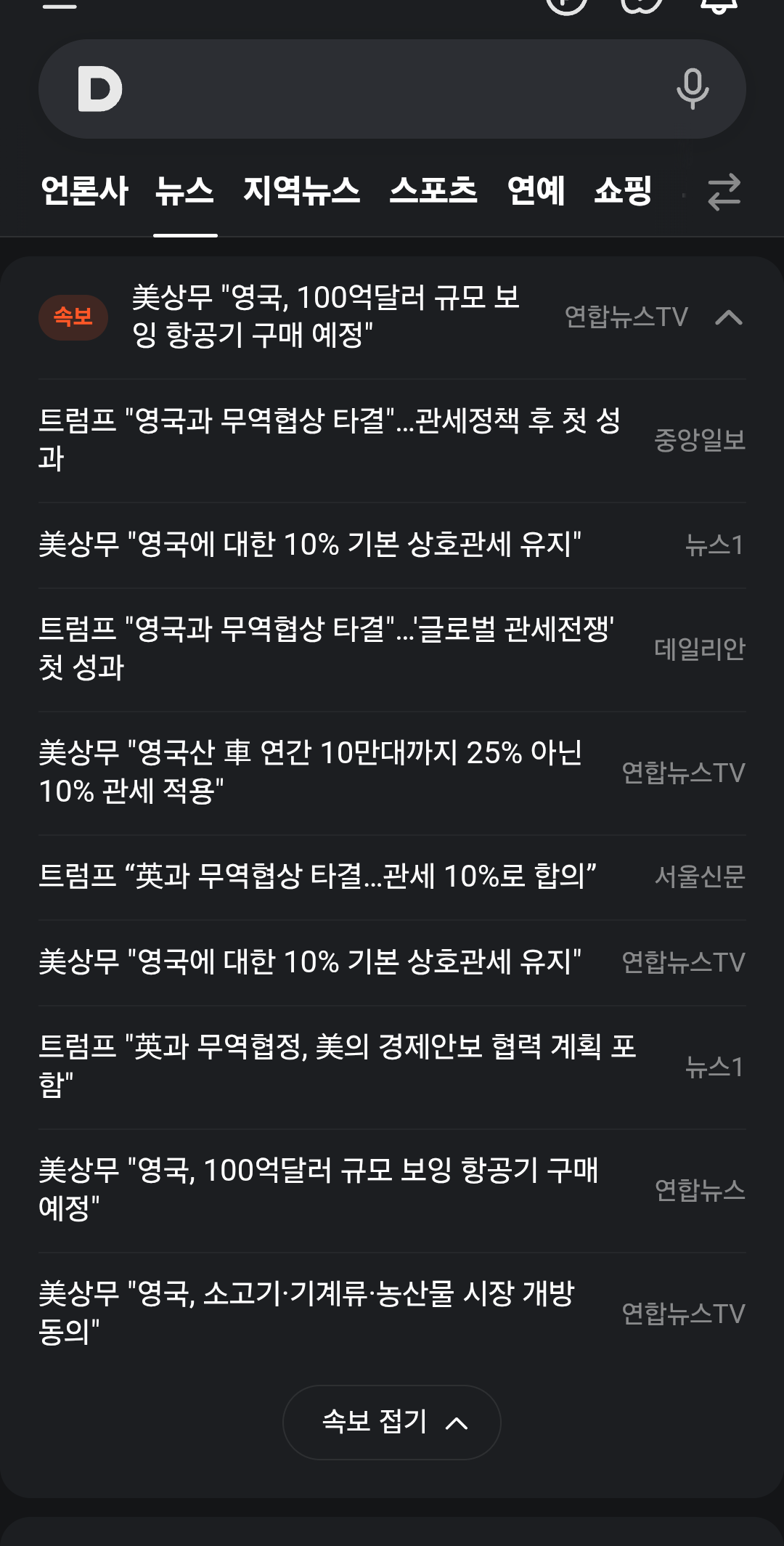Switch to the 스포츠 tab
Screen dimensions: 784x1546
(x=433, y=191)
